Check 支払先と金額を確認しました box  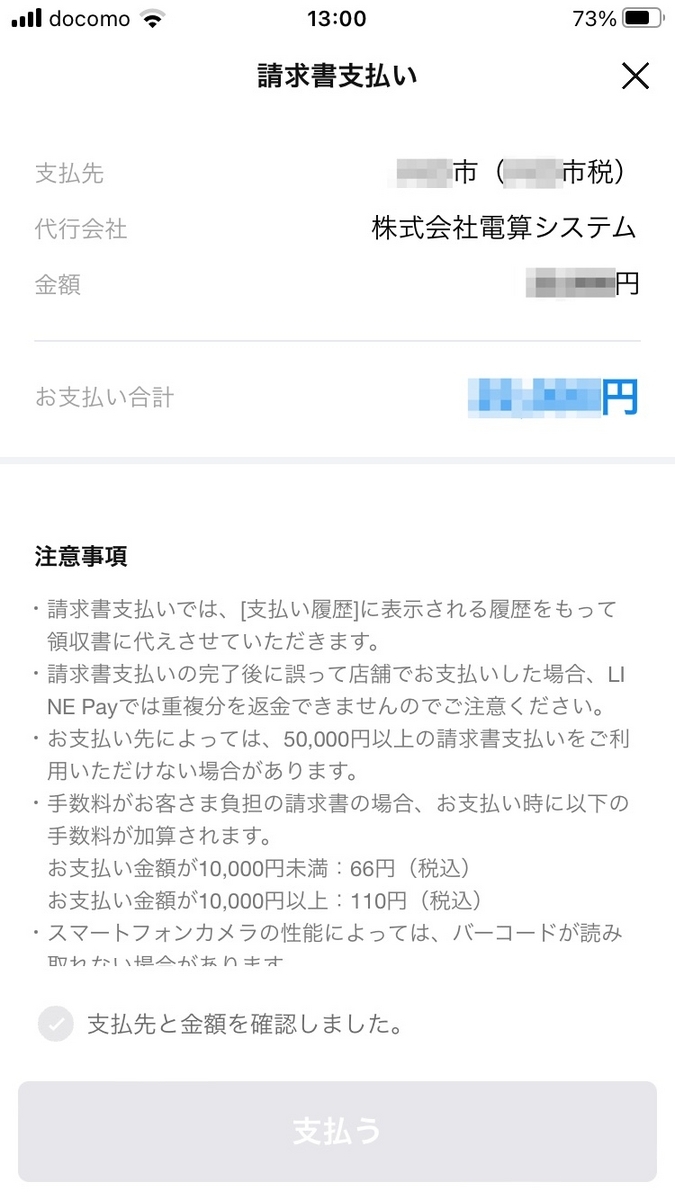click(56, 1024)
